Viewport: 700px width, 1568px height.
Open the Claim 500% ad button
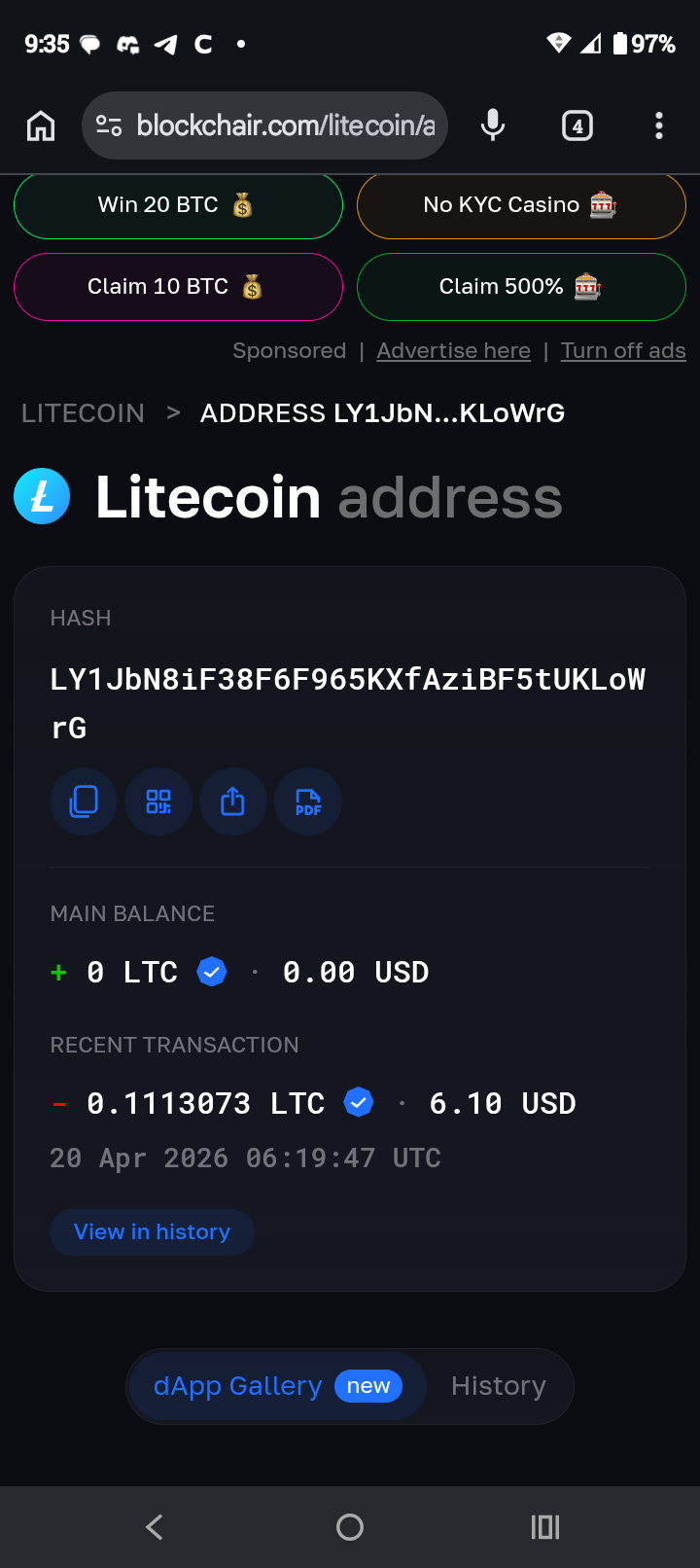(x=521, y=287)
